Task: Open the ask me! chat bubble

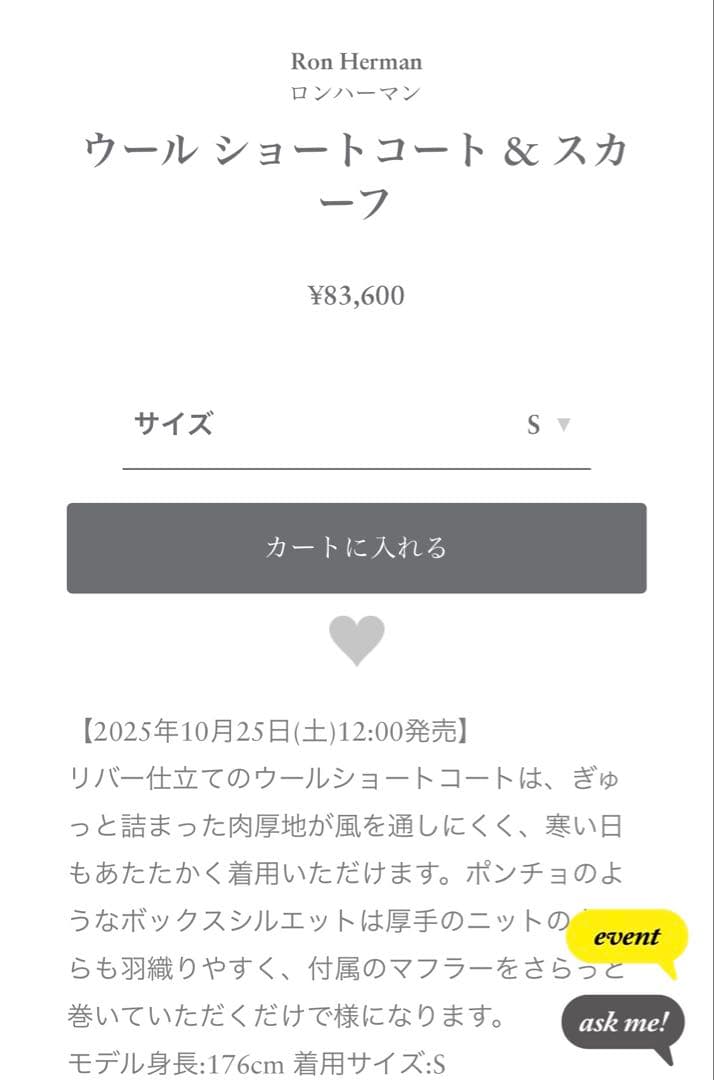Action: coord(624,1023)
